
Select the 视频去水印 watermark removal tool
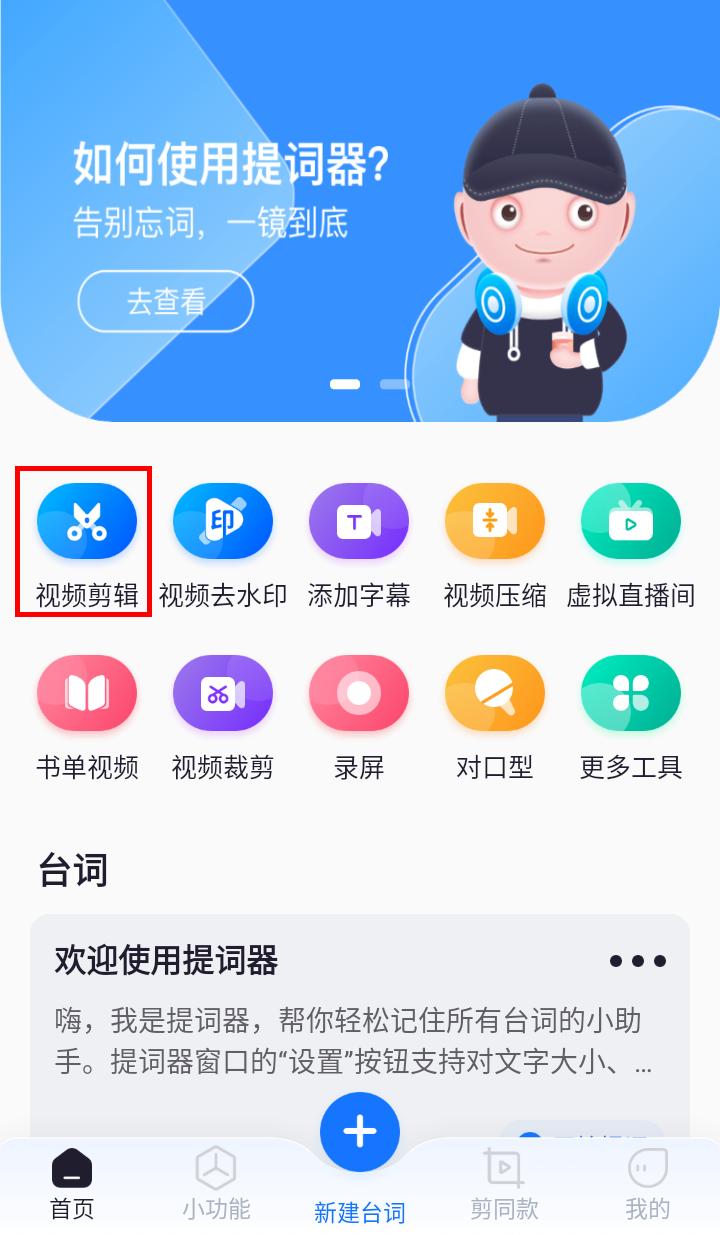click(223, 520)
